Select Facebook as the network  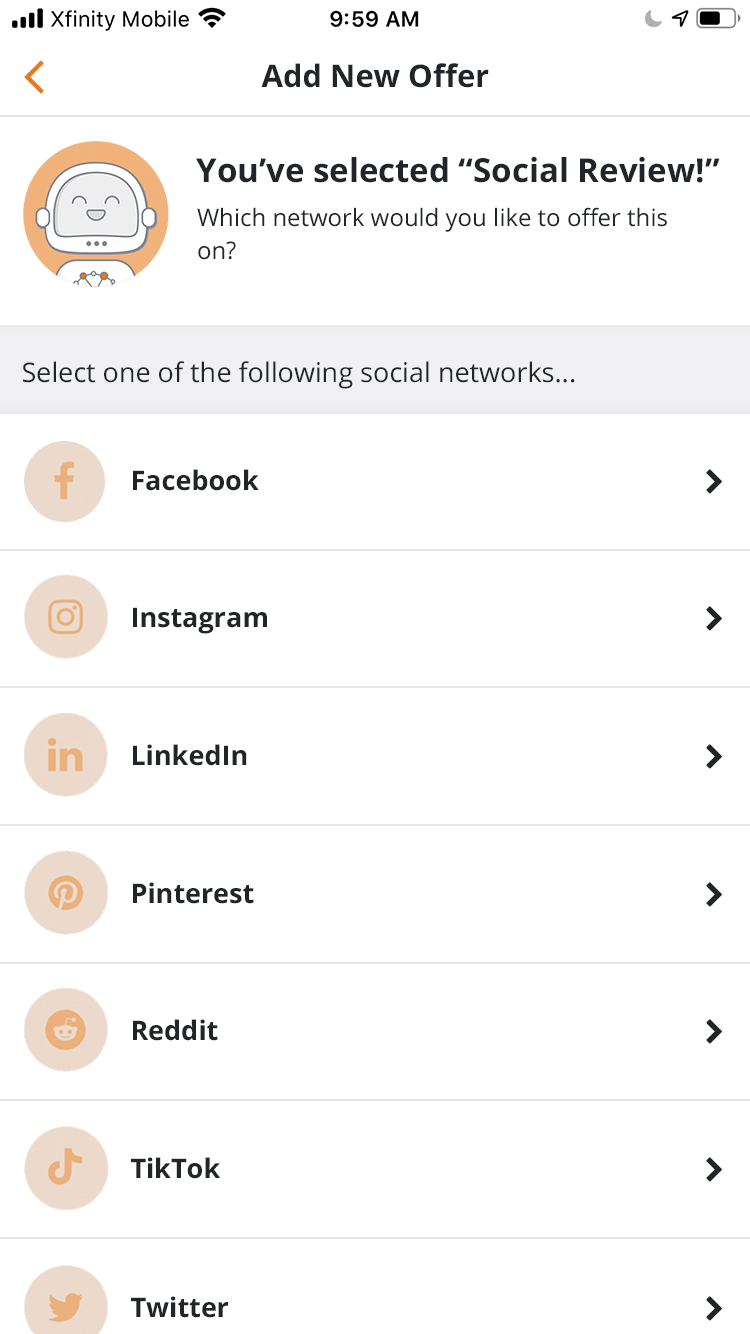click(x=375, y=481)
